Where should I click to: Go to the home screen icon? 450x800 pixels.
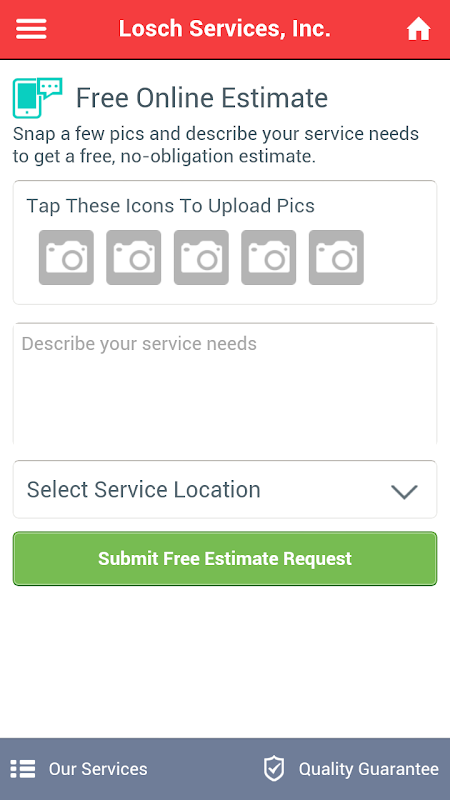click(419, 29)
